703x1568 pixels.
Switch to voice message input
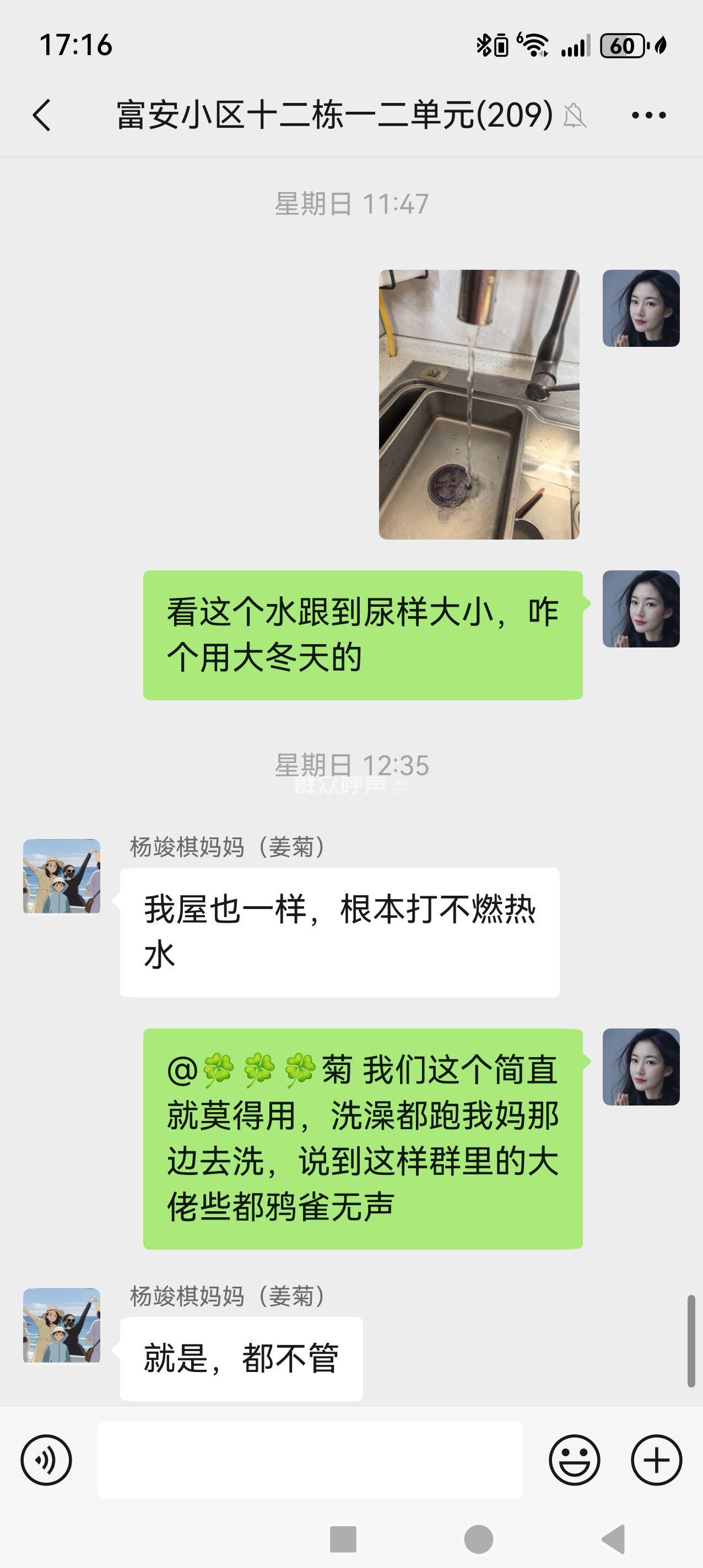(x=46, y=1460)
